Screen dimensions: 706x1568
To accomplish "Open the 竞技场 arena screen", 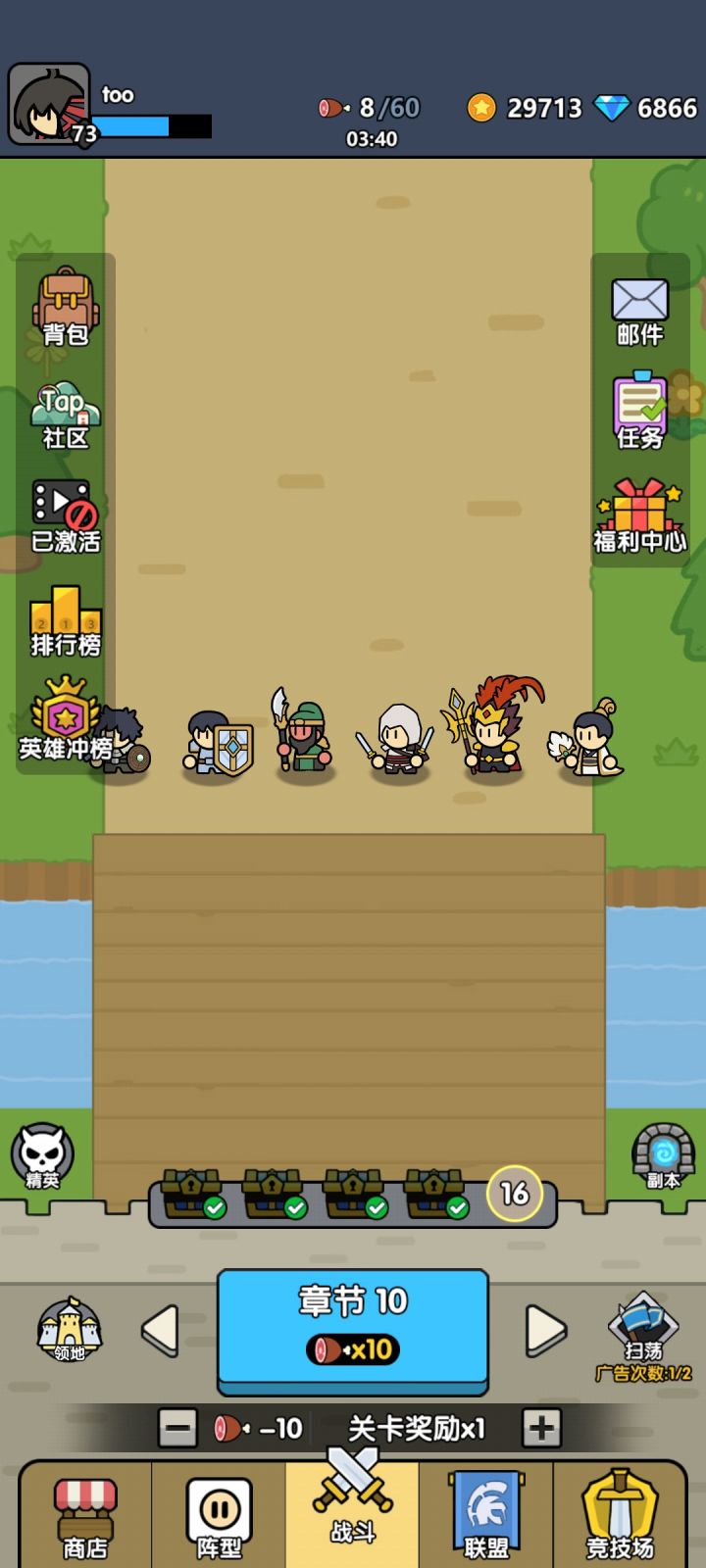I will [x=620, y=1514].
